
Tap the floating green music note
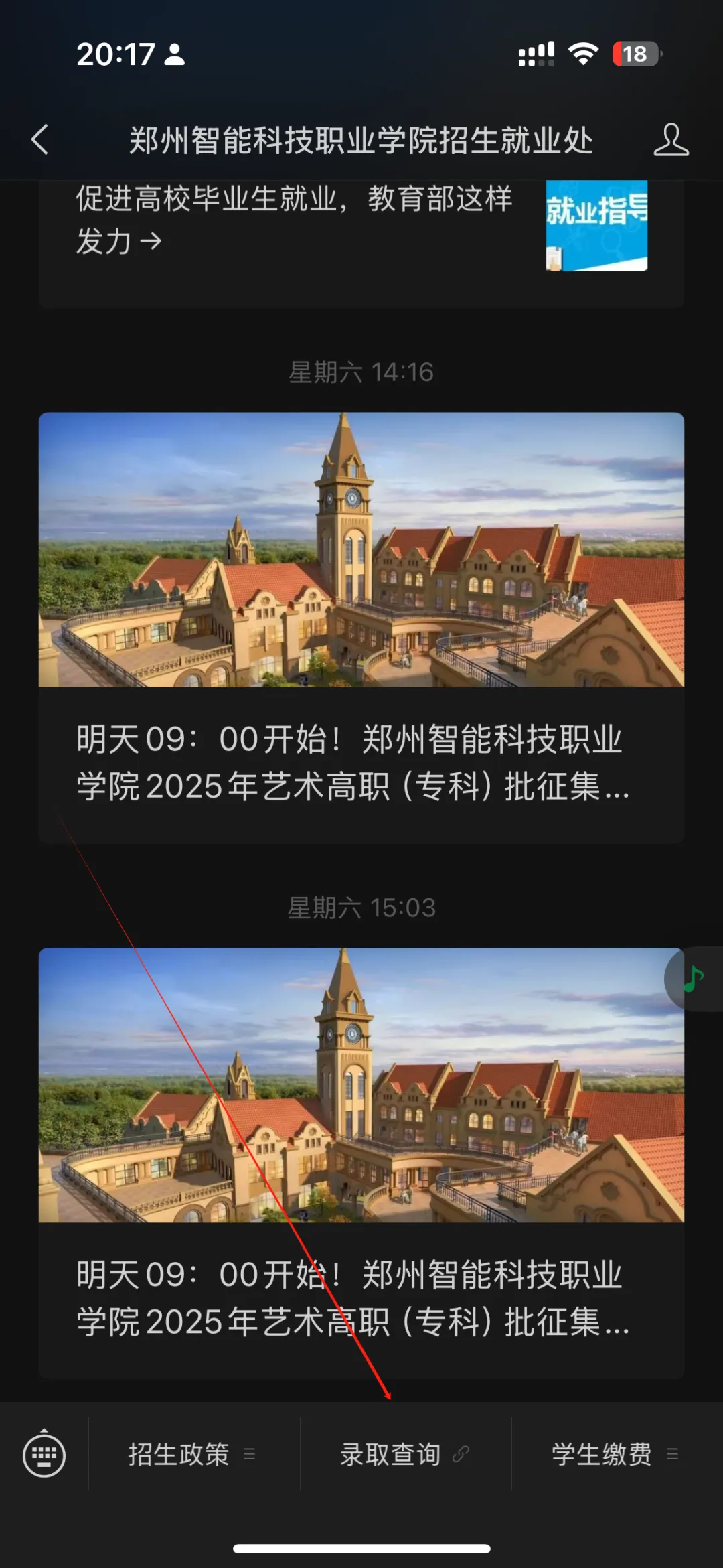tap(694, 979)
